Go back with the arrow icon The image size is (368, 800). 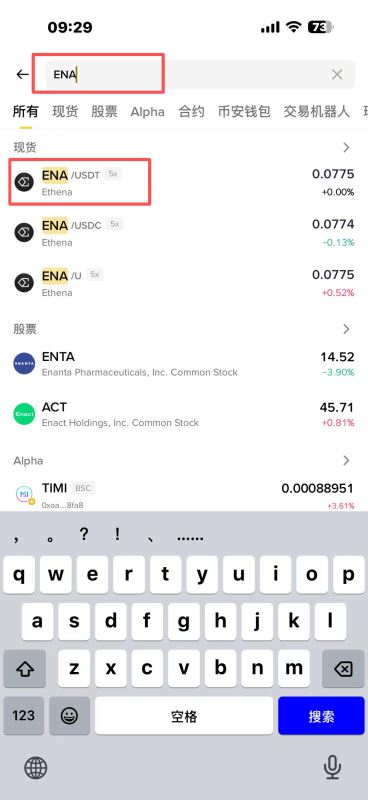click(x=22, y=74)
